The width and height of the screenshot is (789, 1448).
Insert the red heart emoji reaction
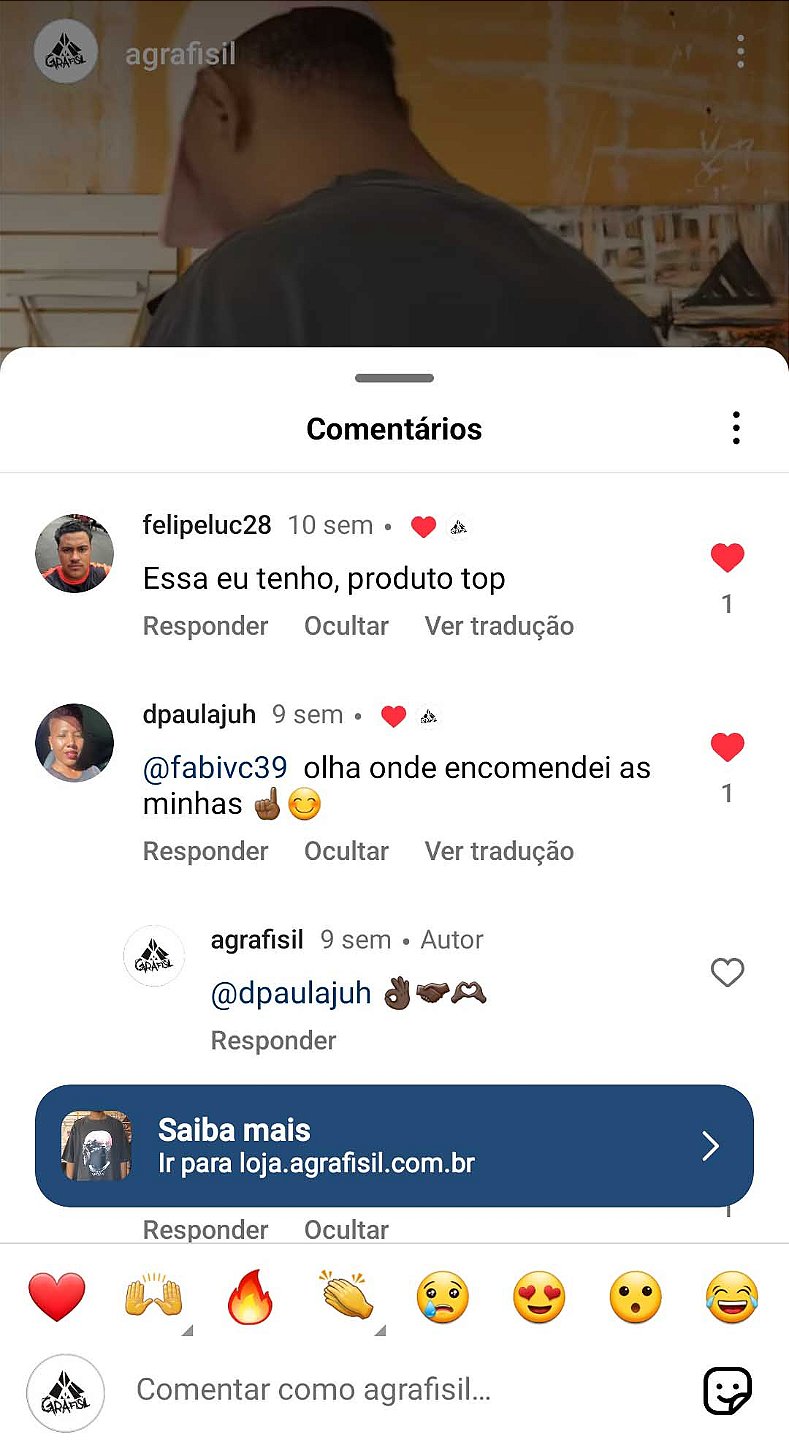click(57, 1298)
